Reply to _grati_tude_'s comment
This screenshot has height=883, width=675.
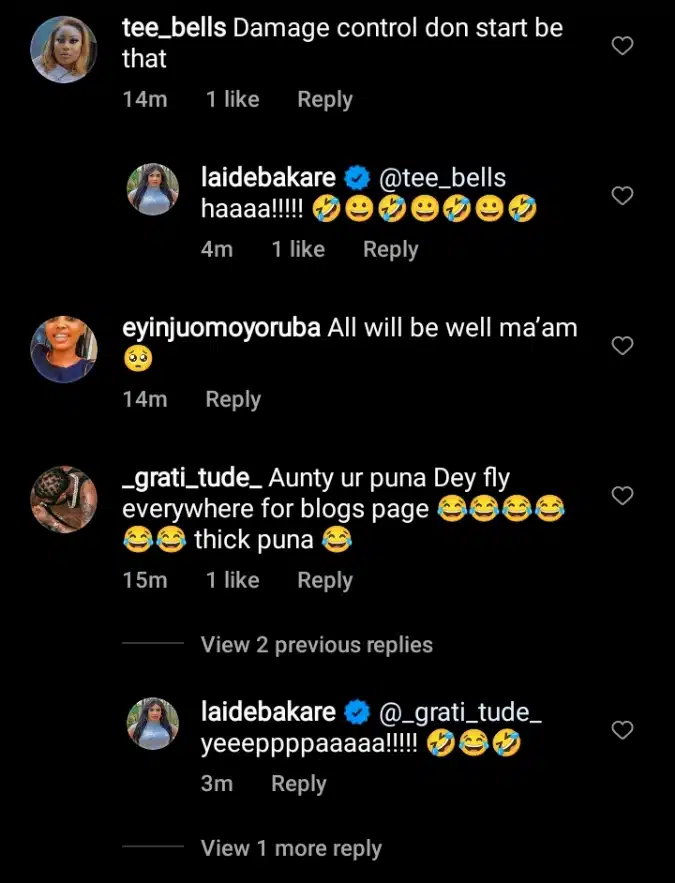coord(324,580)
